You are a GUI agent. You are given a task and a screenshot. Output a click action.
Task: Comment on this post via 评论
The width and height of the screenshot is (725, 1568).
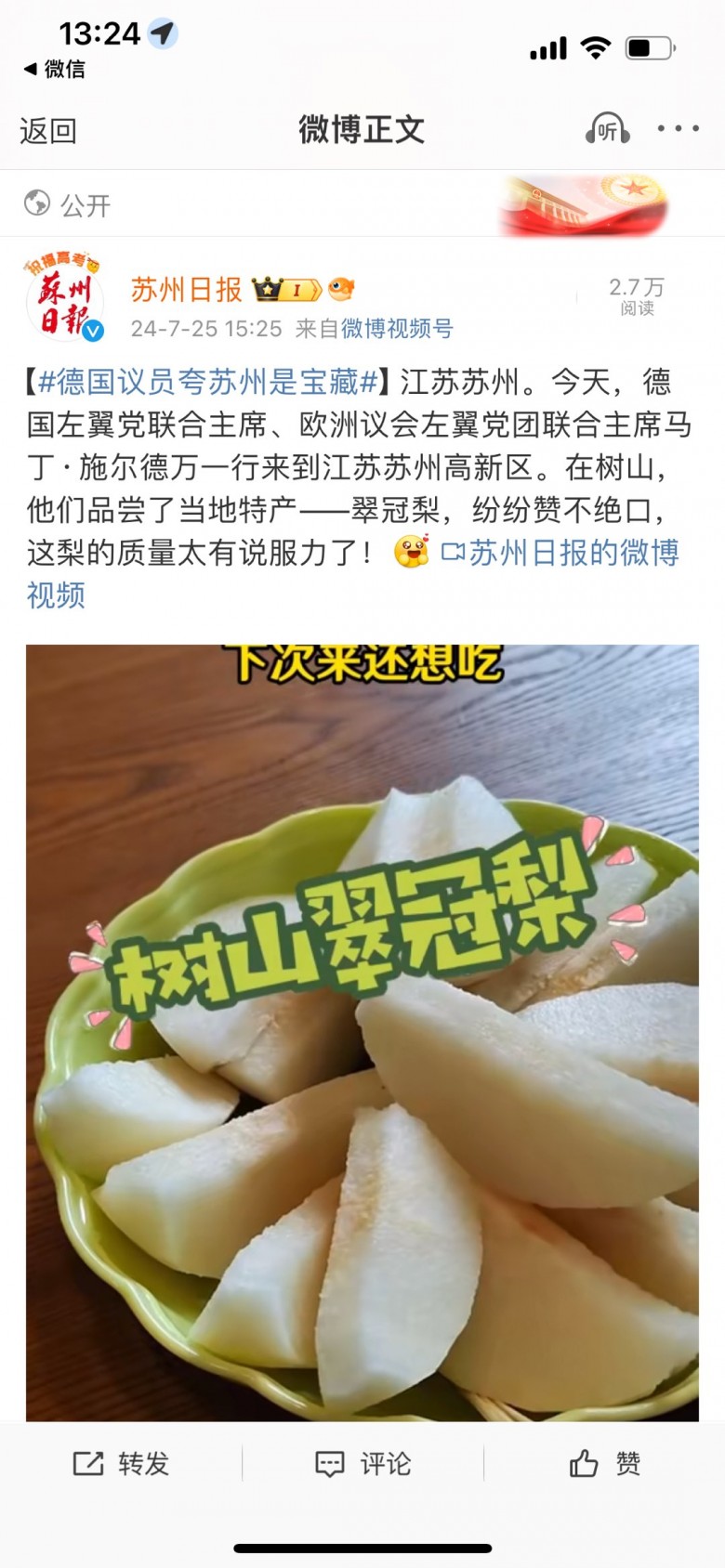pos(363,1464)
